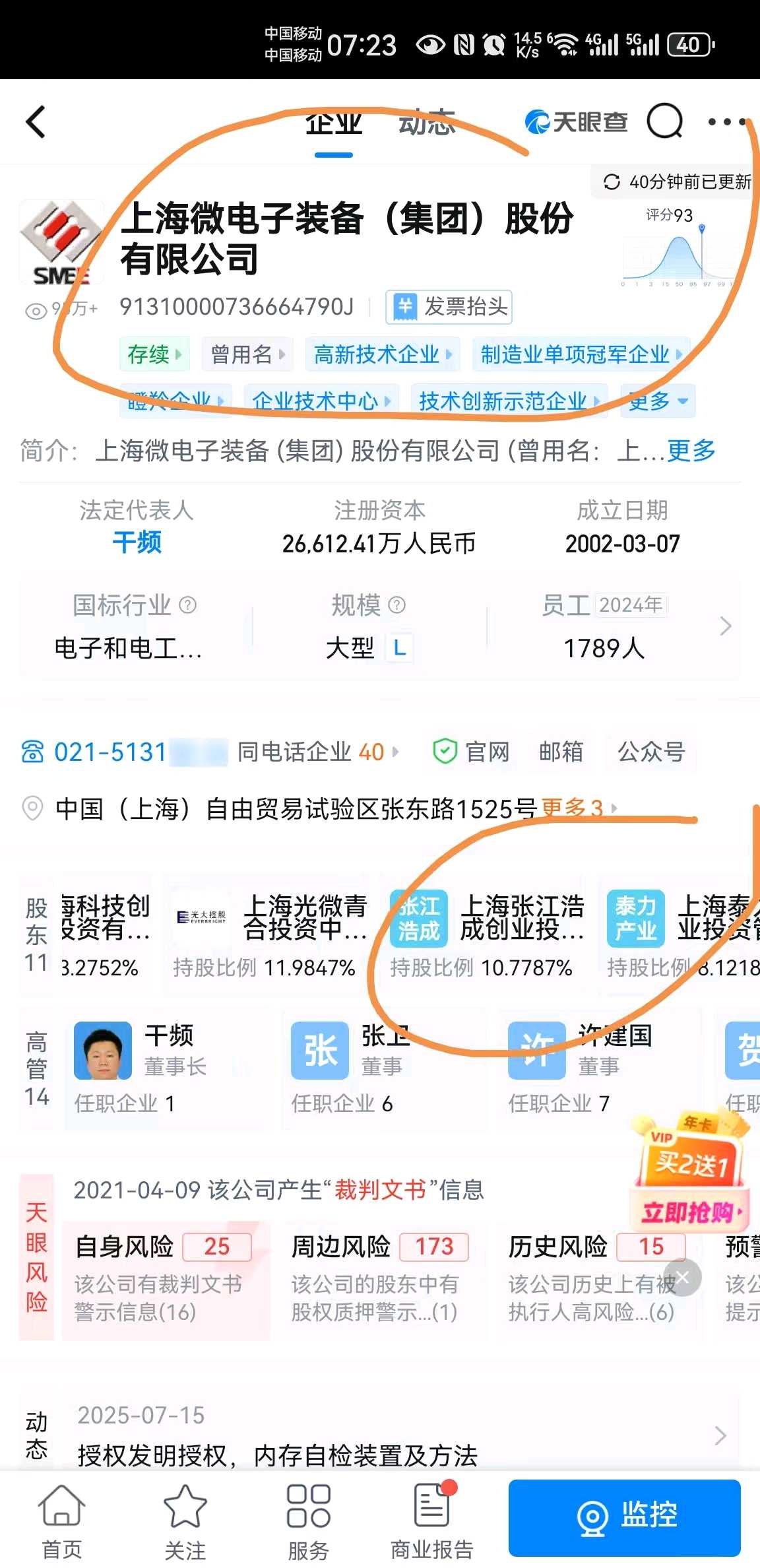This screenshot has width=760, height=1568.
Task: Tap the 监控 monitor button
Action: 624,1517
